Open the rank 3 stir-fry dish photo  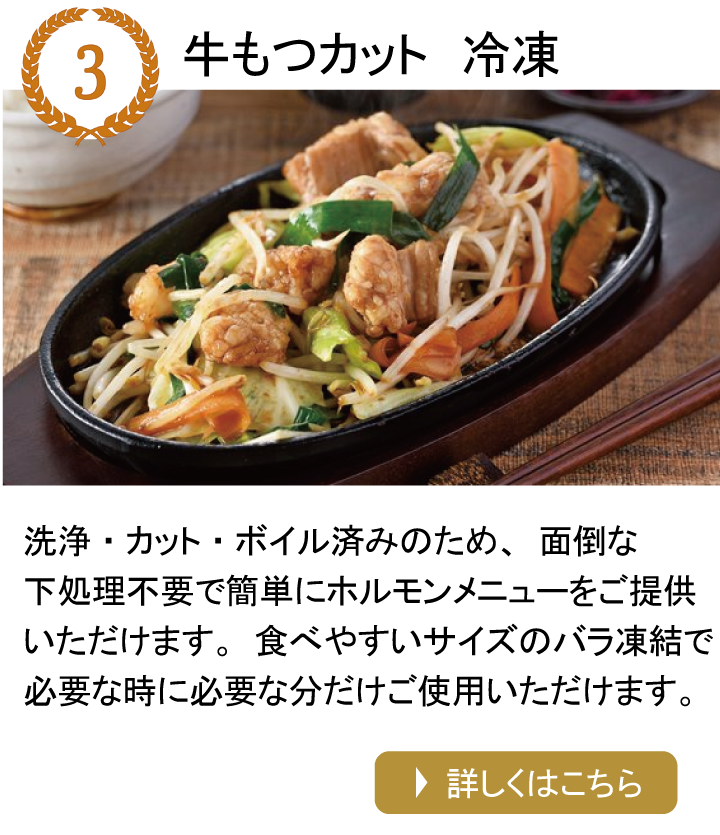click(x=360, y=290)
